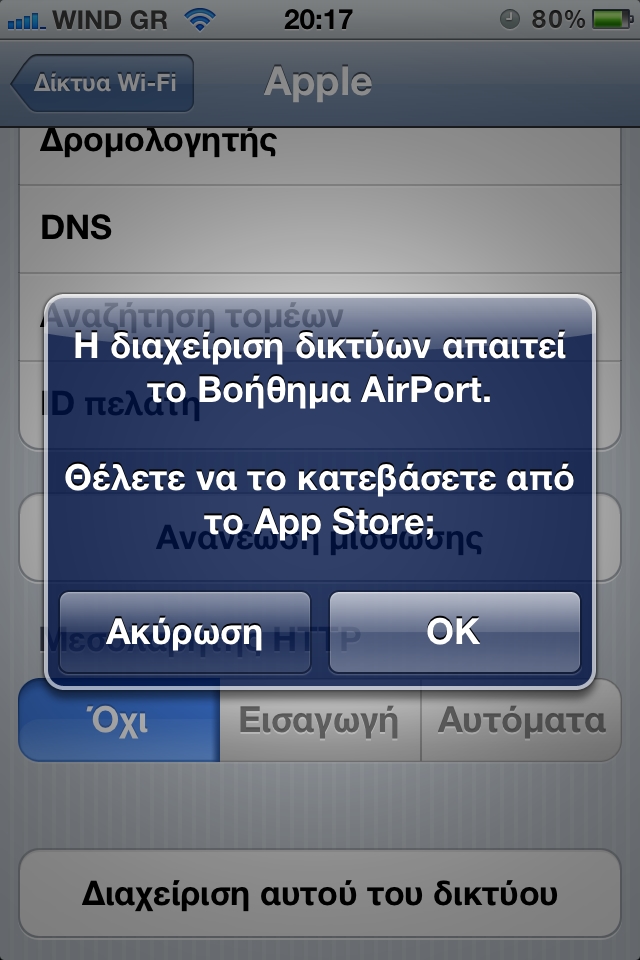This screenshot has height=960, width=640.
Task: Go back to Δίκτυα Wi-Fi
Action: (103, 83)
